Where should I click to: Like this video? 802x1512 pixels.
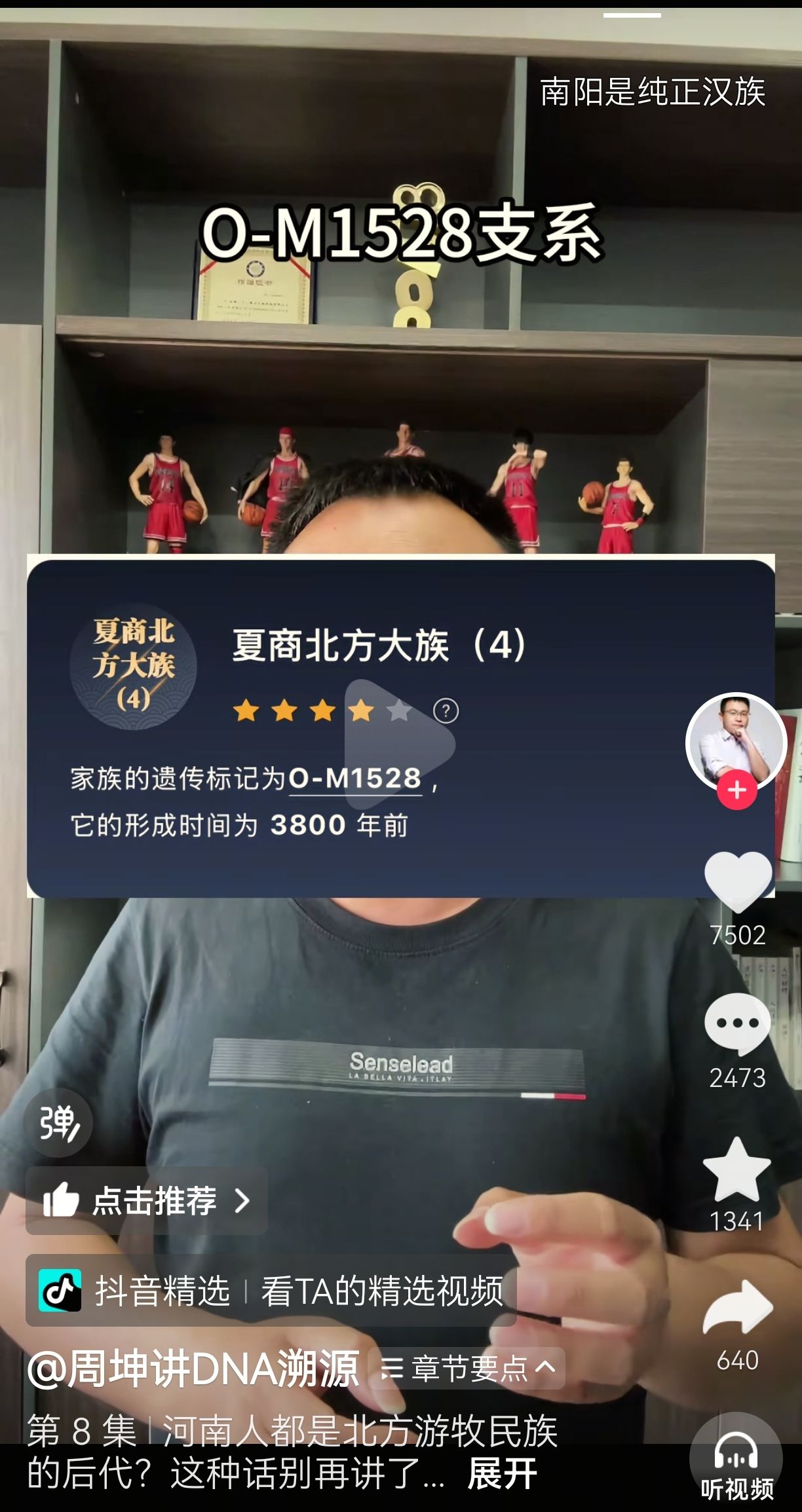(x=738, y=881)
